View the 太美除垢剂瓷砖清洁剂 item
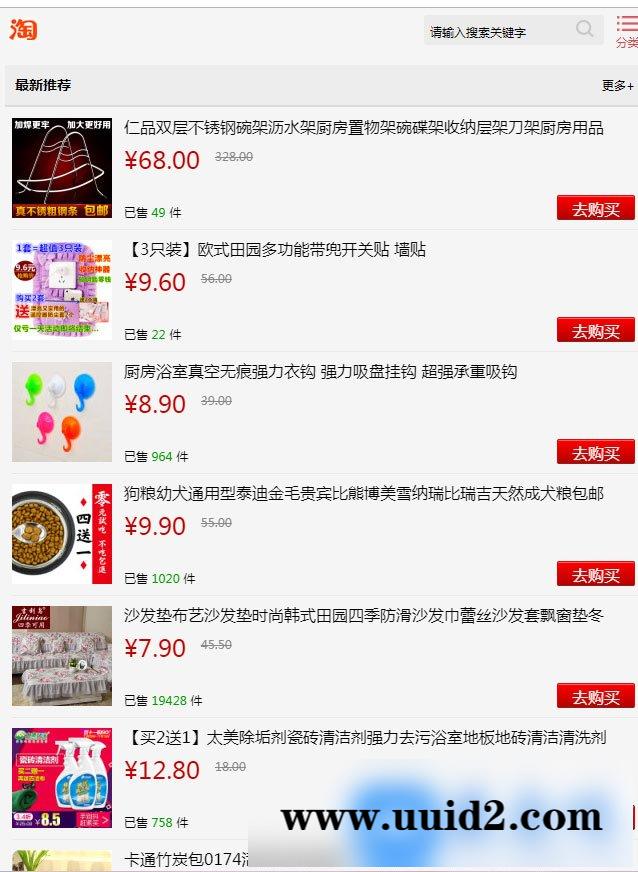Image resolution: width=638 pixels, height=872 pixels. pos(366,738)
